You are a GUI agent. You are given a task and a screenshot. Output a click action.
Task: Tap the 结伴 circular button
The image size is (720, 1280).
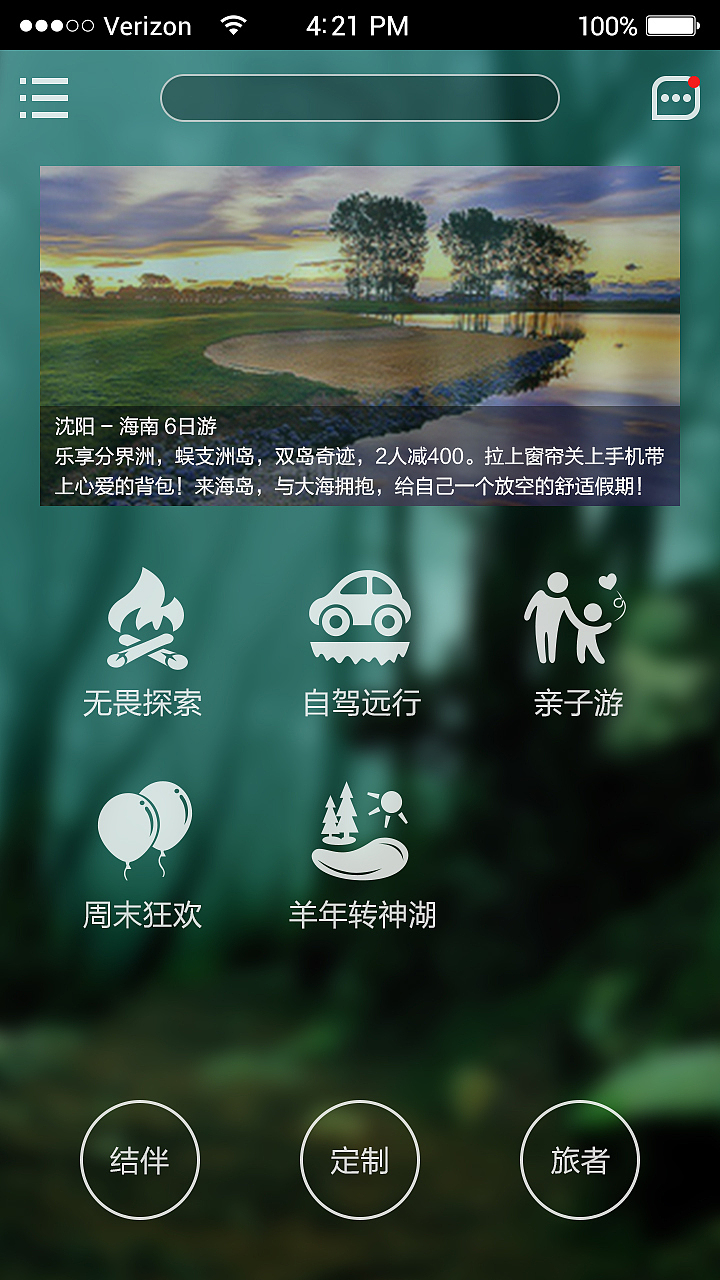click(x=140, y=1159)
